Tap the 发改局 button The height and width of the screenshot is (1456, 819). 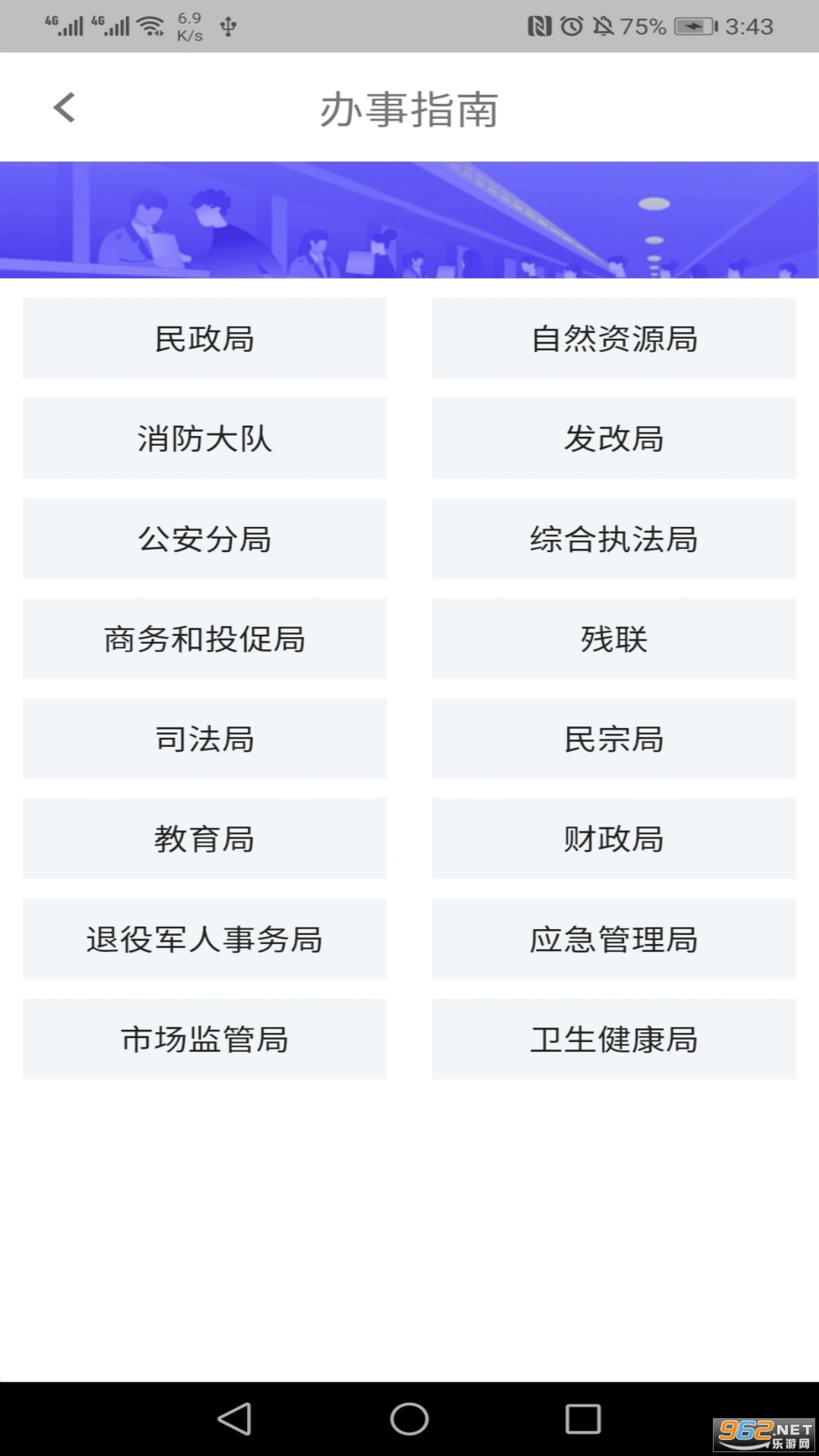pyautogui.click(x=614, y=438)
